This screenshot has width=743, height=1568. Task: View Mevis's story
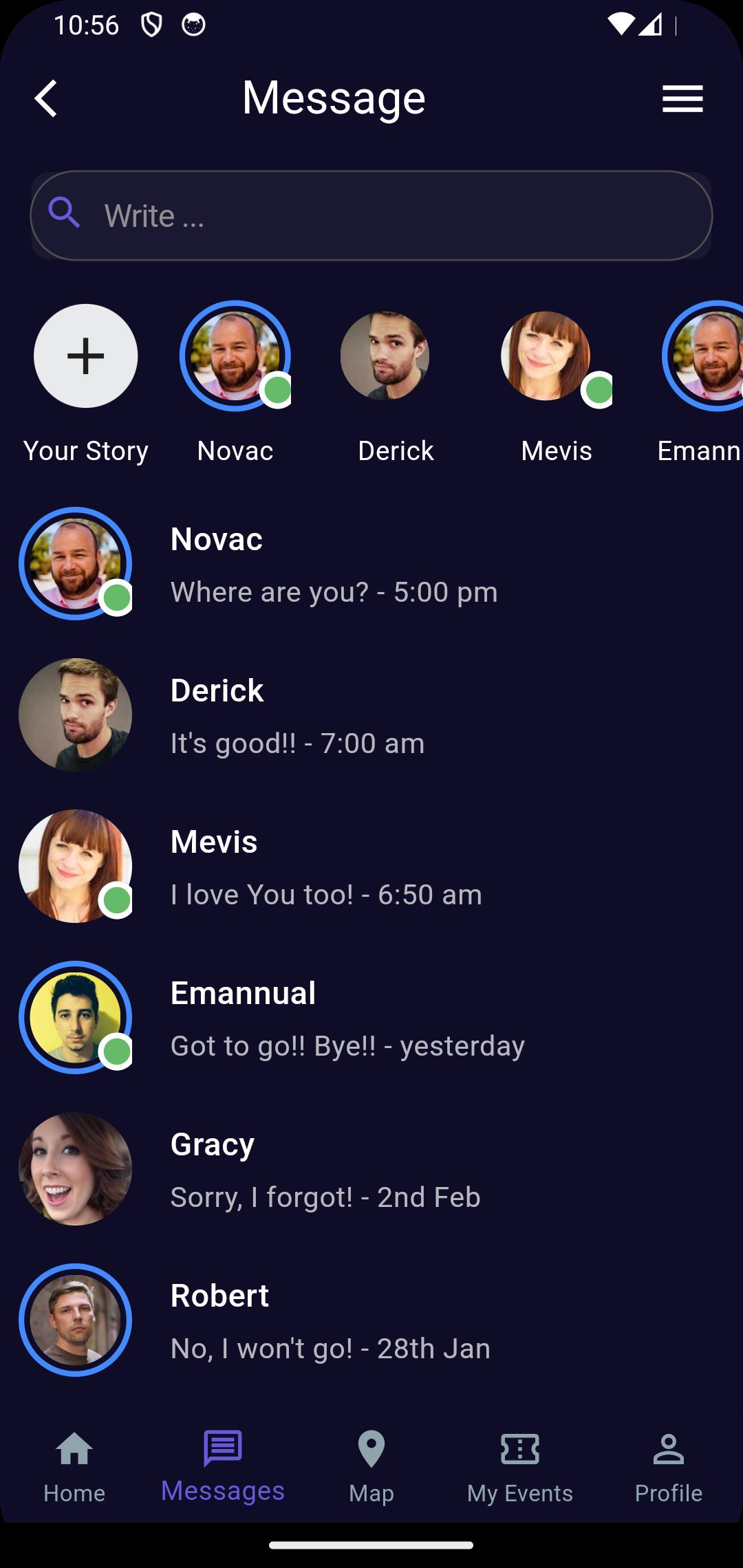(546, 356)
